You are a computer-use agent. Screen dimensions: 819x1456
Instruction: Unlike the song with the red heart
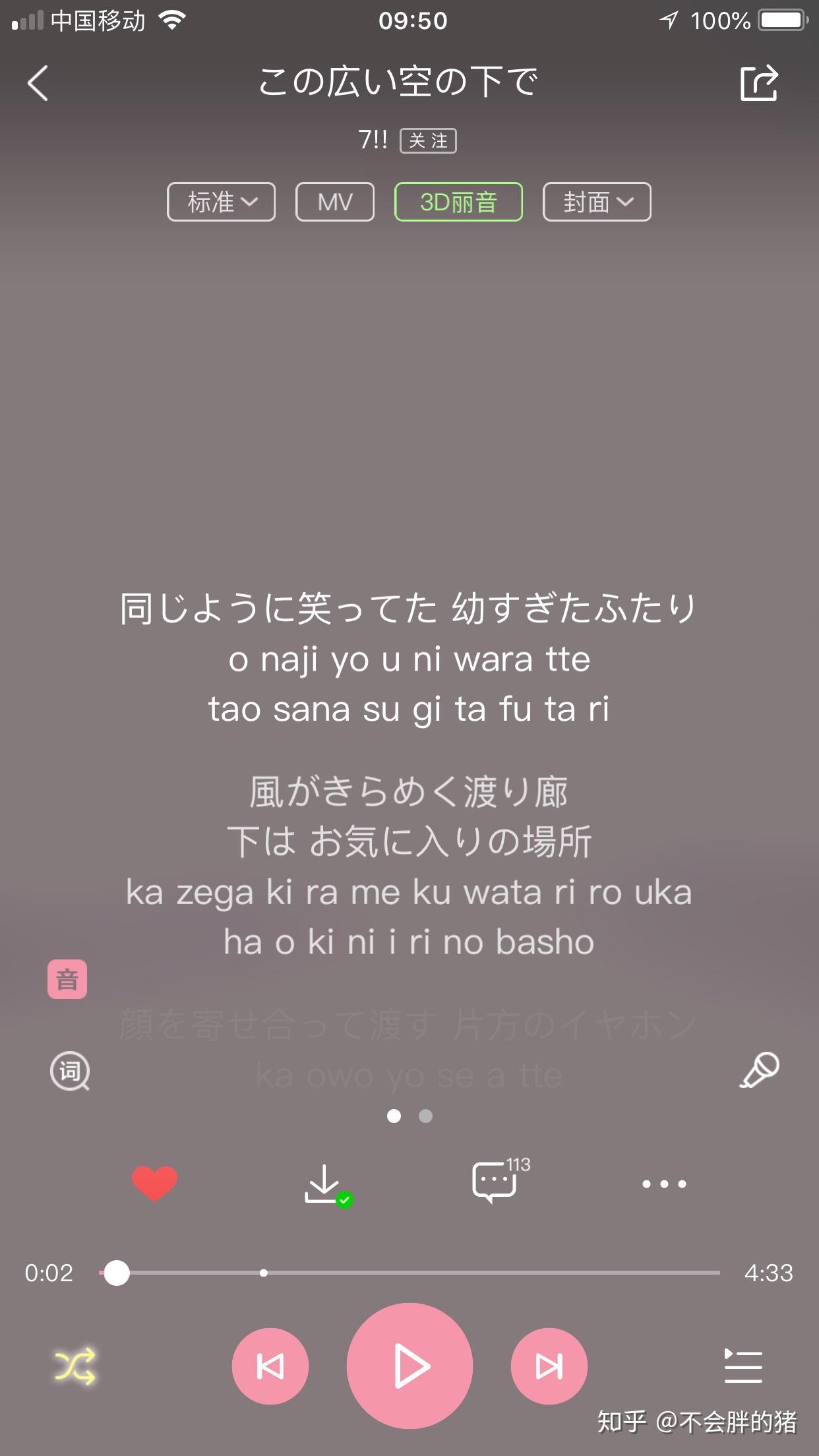(x=155, y=1183)
